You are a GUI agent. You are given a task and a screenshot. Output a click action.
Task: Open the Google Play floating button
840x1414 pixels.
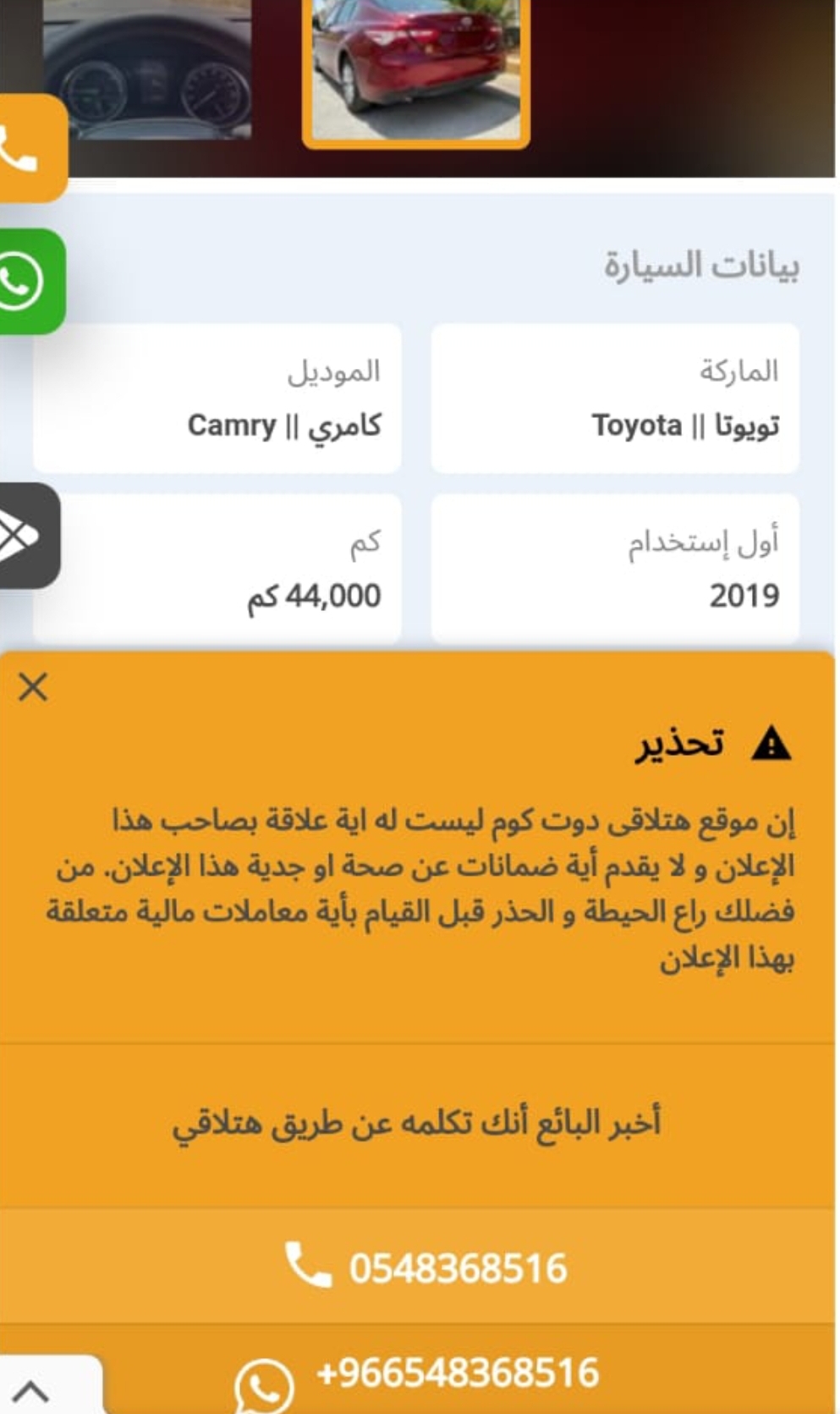[x=28, y=536]
